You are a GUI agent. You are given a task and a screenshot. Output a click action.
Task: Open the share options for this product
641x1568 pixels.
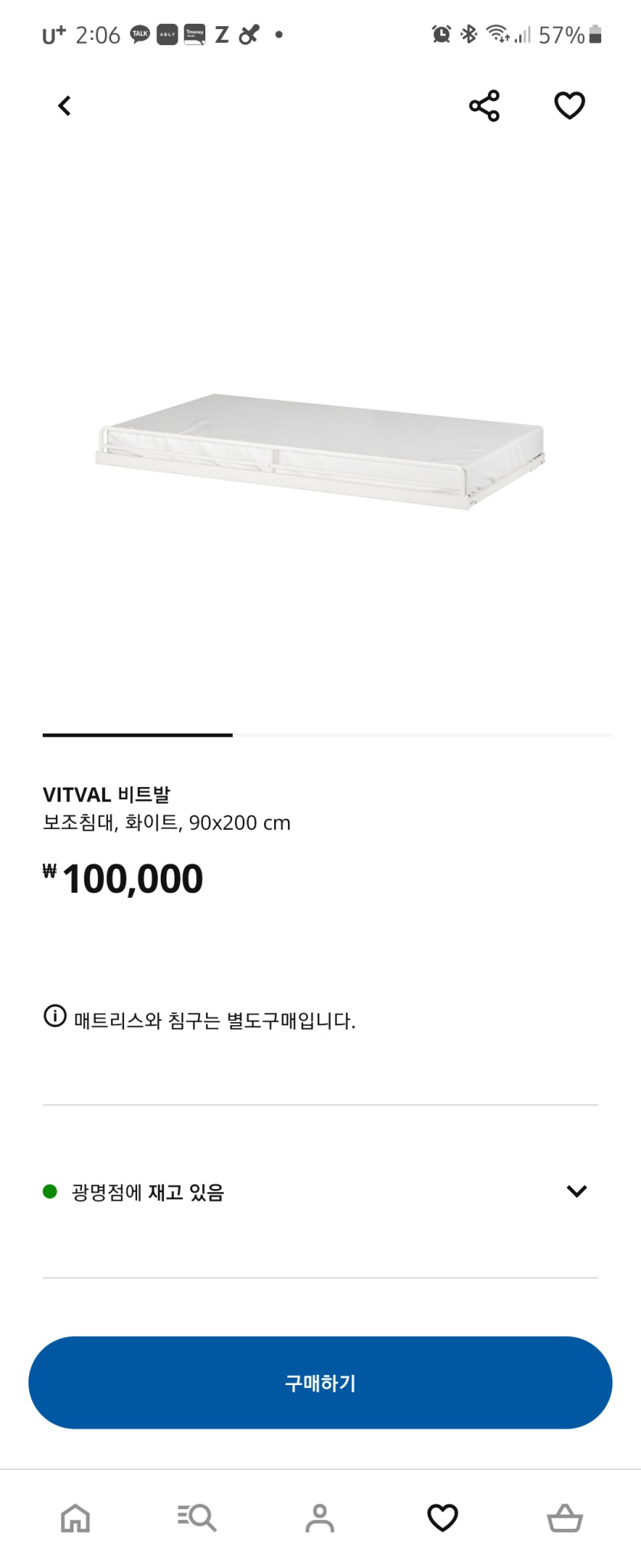click(x=484, y=106)
